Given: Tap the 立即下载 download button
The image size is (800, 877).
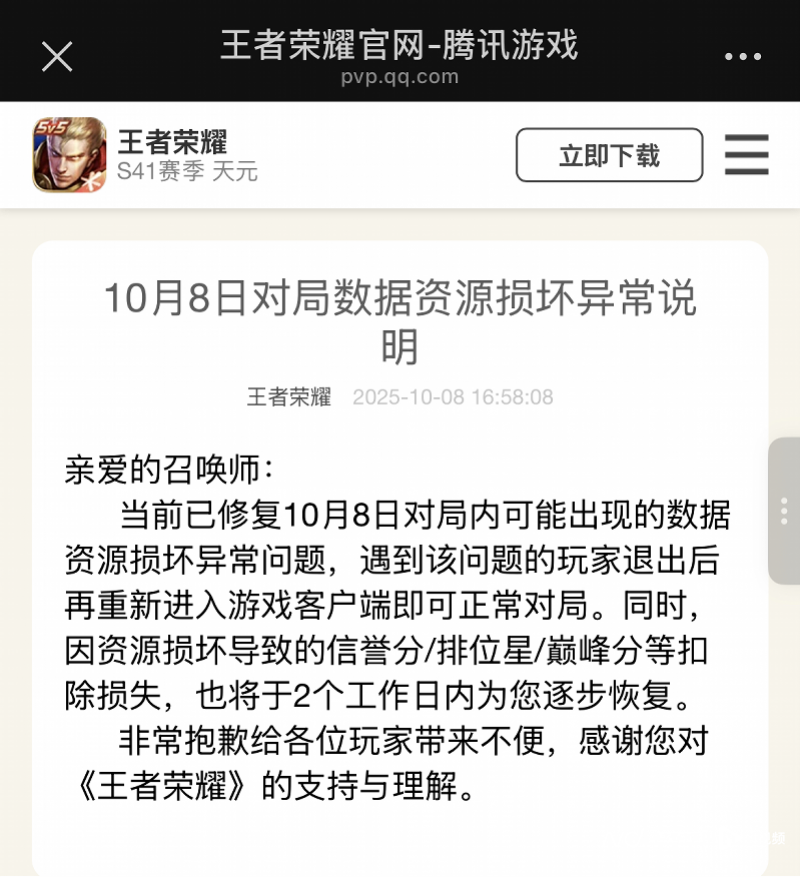Looking at the screenshot, I should point(609,155).
